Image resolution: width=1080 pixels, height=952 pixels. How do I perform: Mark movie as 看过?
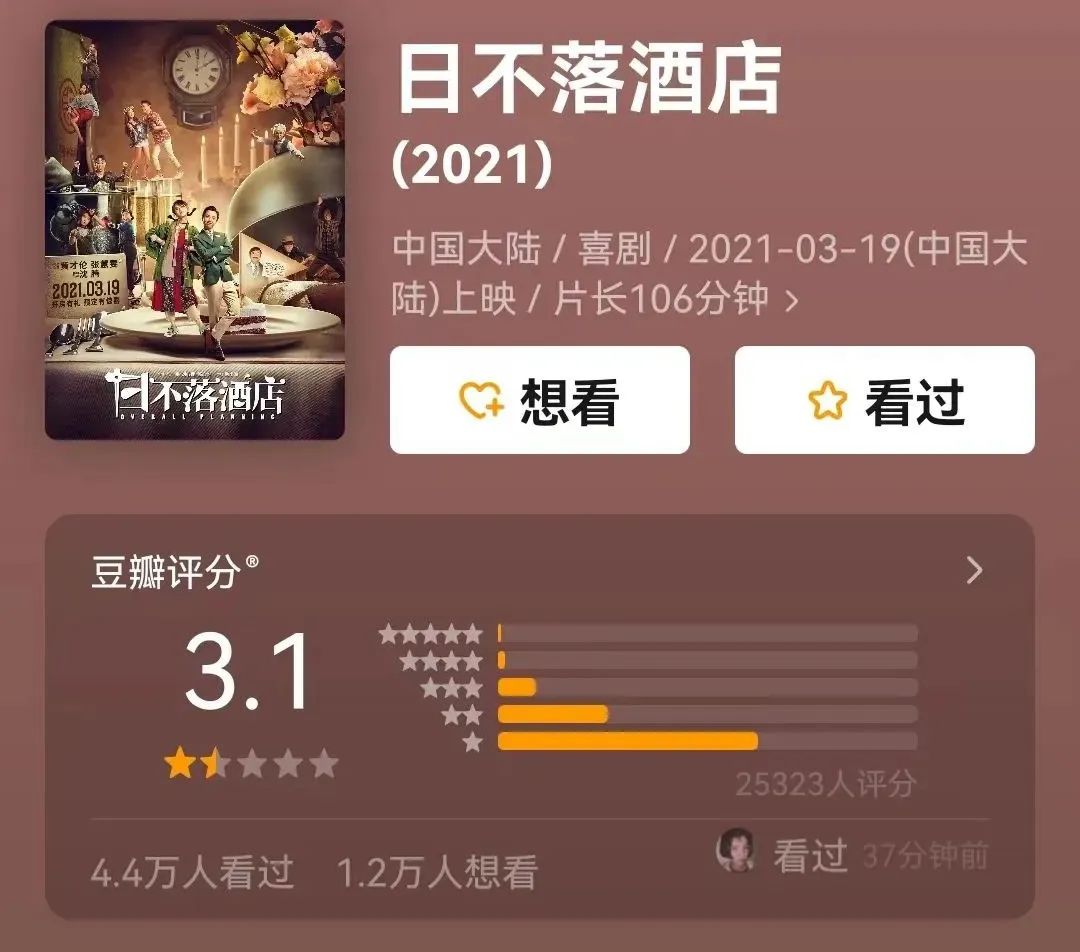click(x=884, y=401)
